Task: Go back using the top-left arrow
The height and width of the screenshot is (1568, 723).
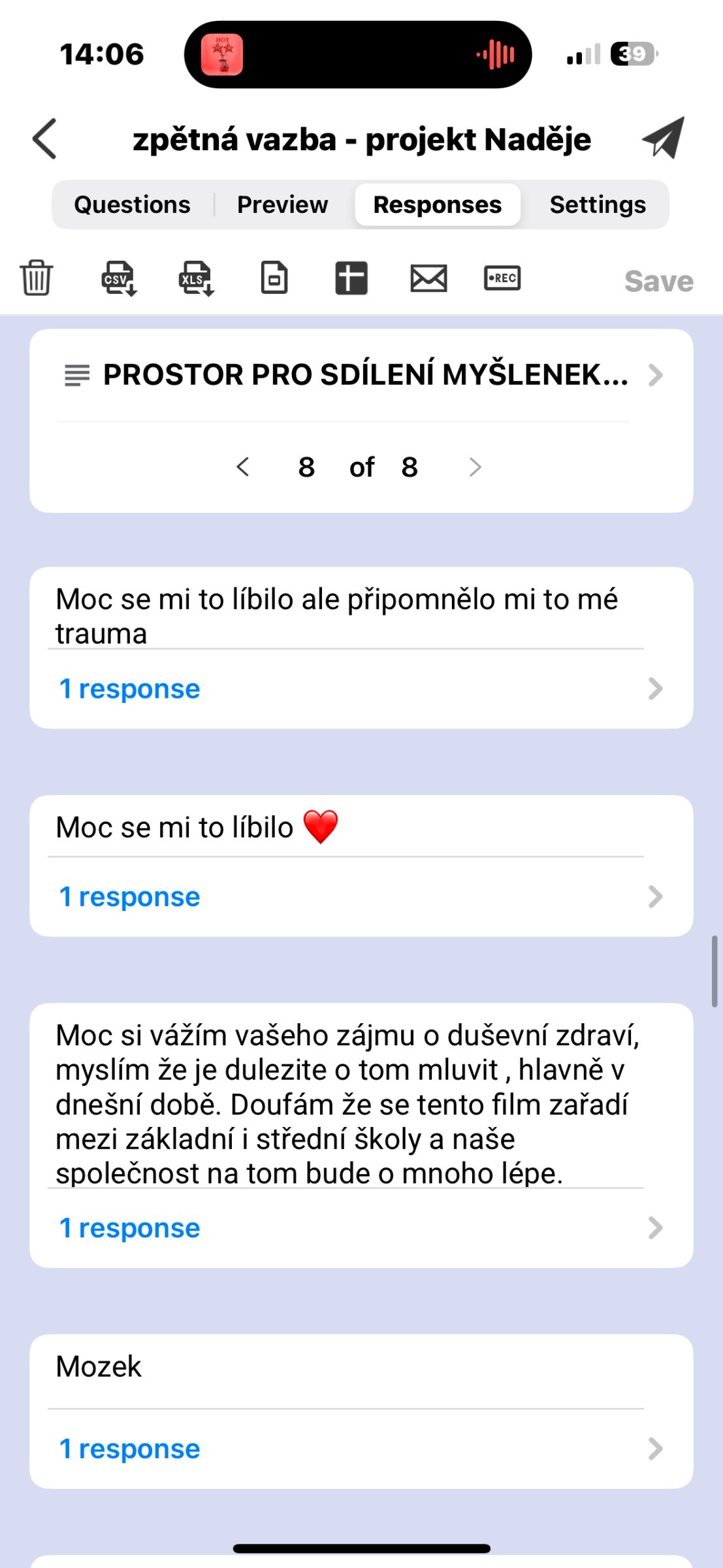Action: click(45, 139)
